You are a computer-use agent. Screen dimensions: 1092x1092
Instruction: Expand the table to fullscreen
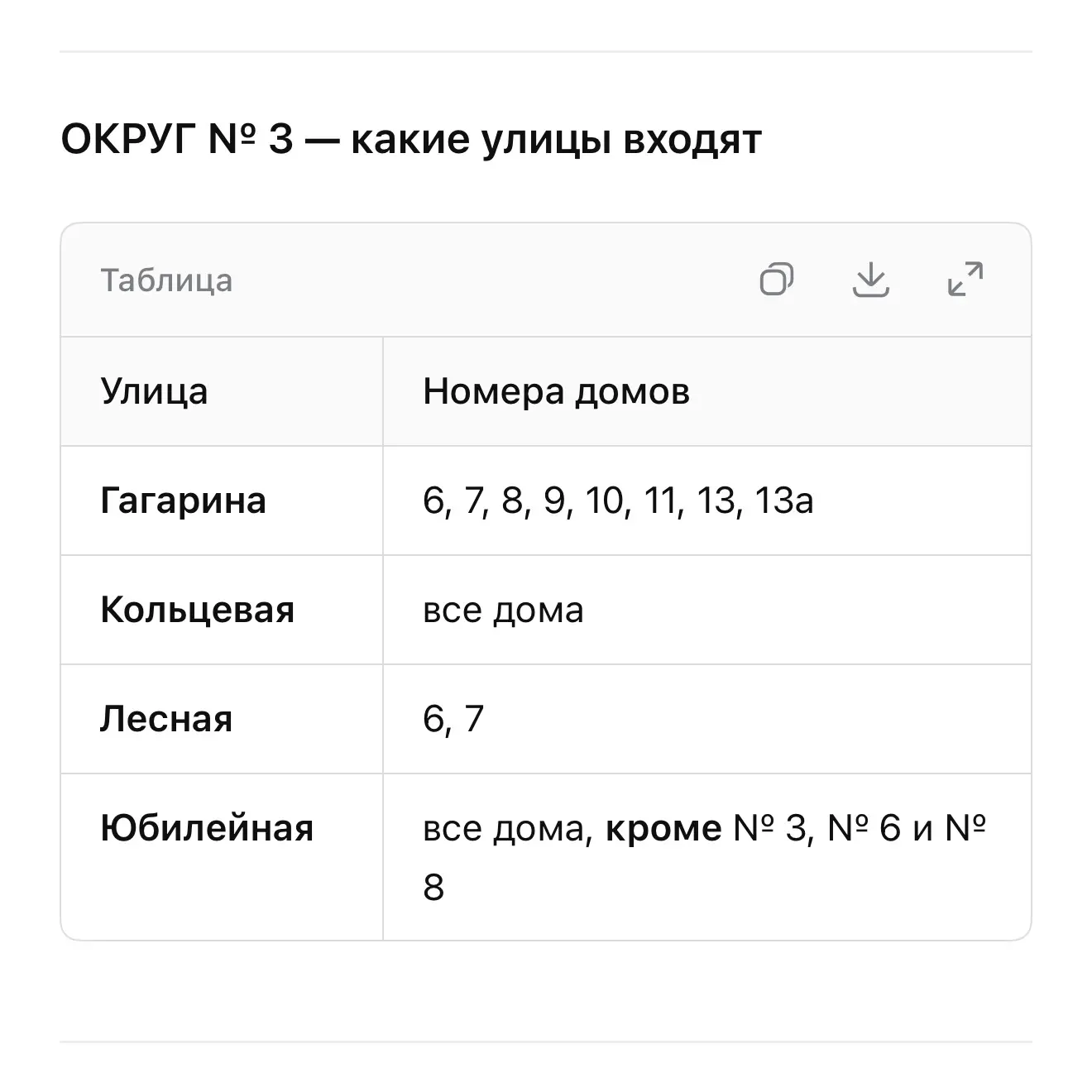pos(965,279)
